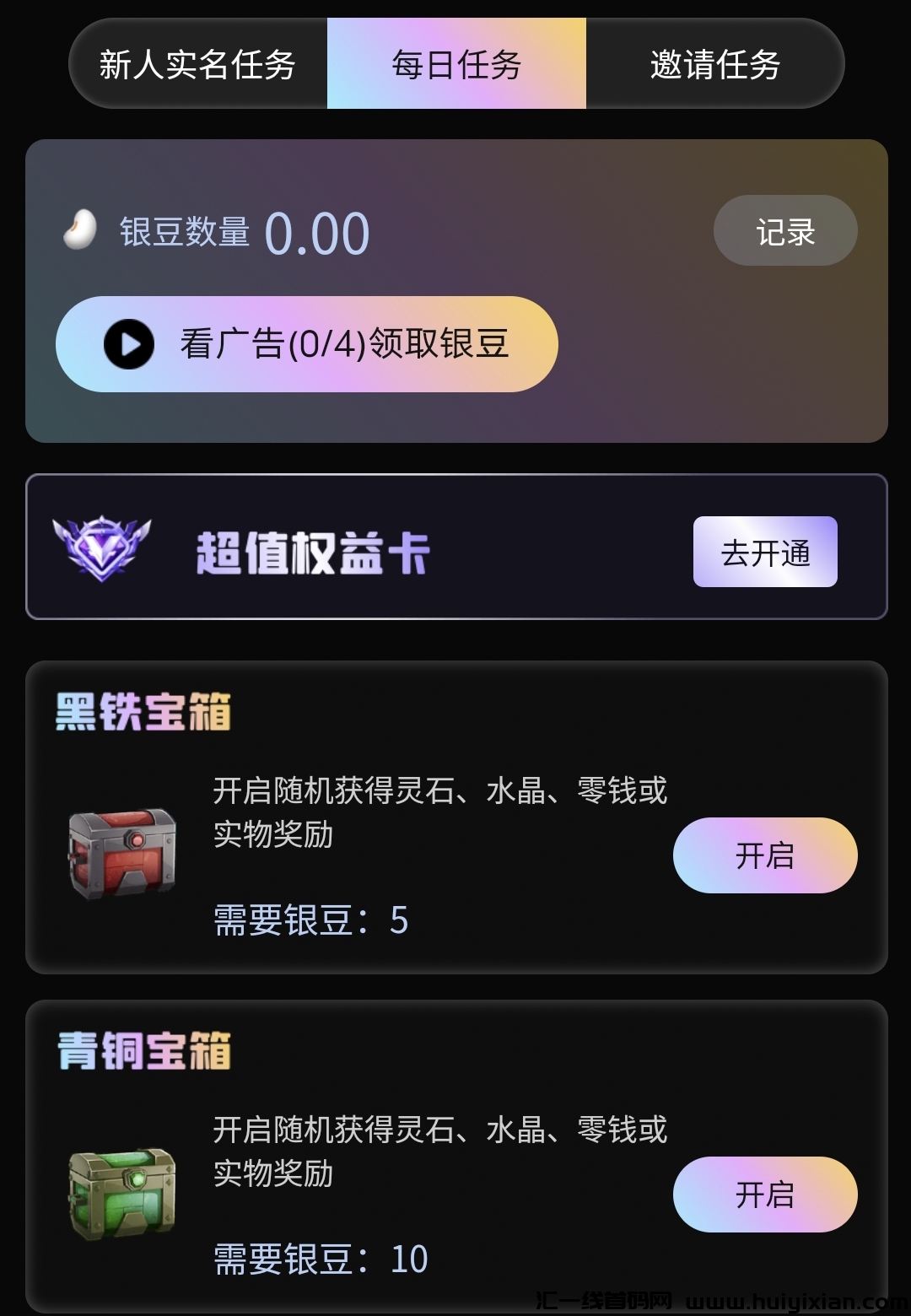911x1316 pixels.
Task: Click the 需要银豆：5 requirement text
Action: pos(310,921)
